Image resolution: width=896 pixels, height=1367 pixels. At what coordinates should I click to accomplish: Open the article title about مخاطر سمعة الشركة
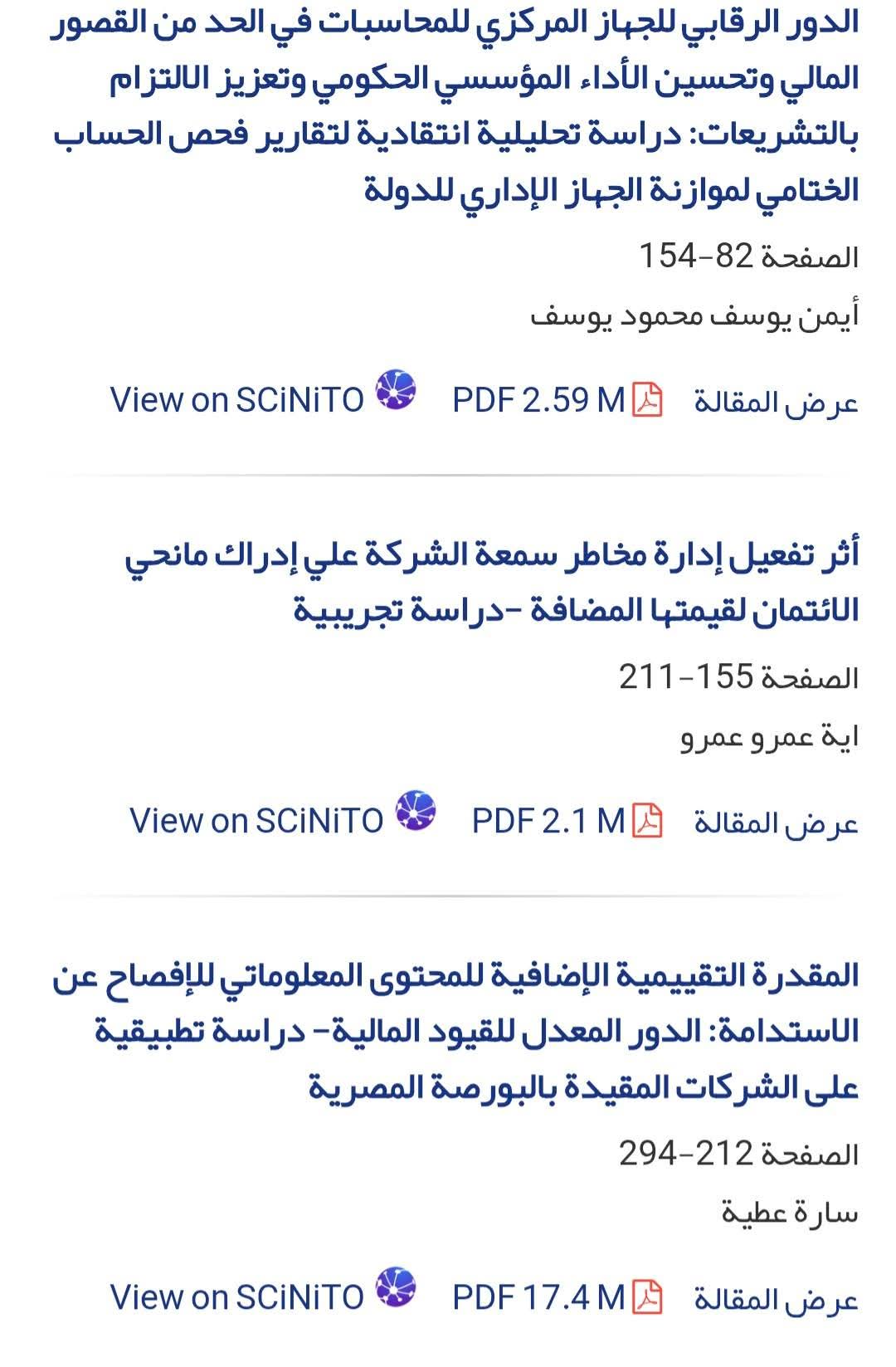coord(493,583)
